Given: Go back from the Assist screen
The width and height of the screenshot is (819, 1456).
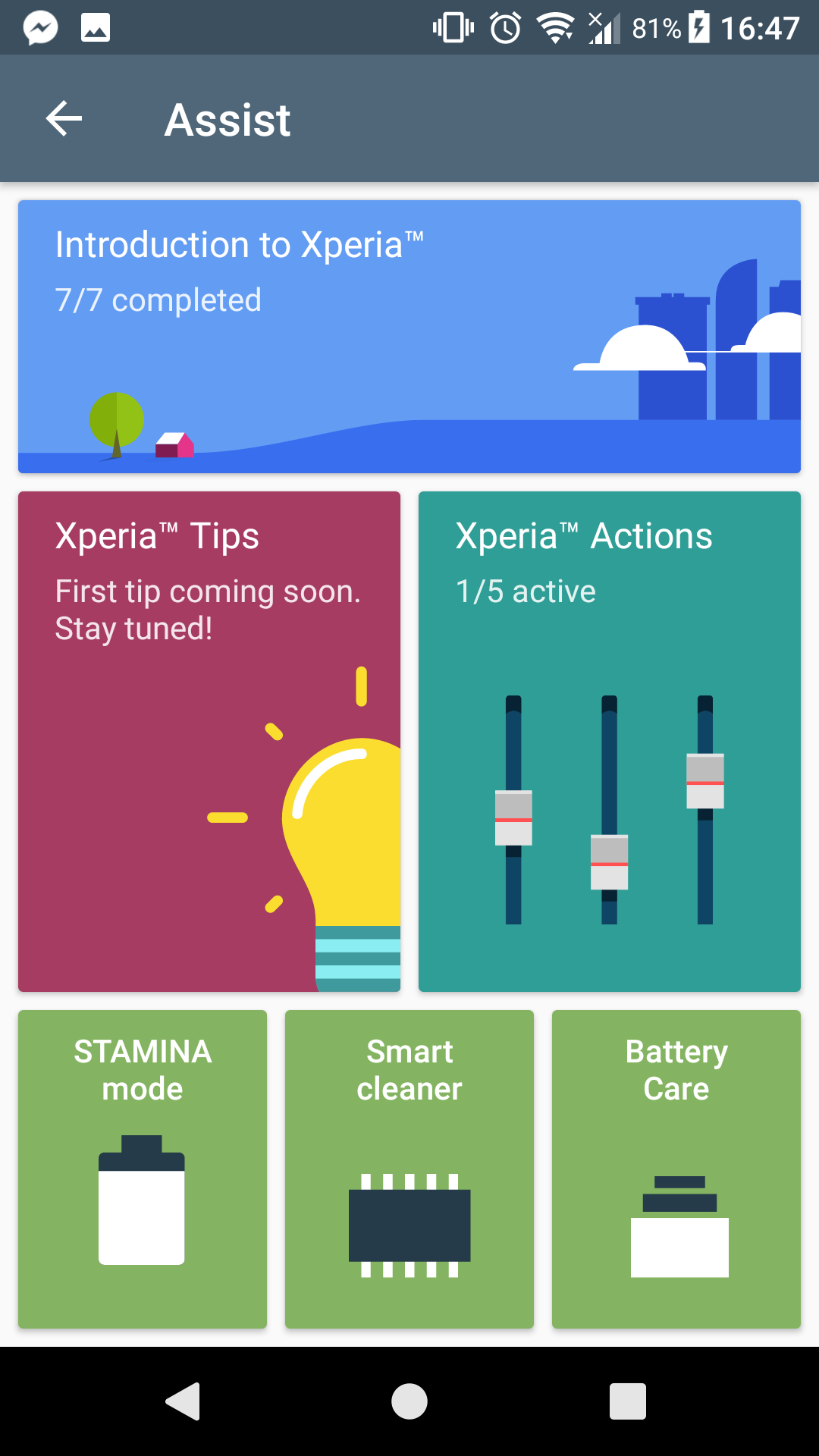Looking at the screenshot, I should click(x=64, y=119).
